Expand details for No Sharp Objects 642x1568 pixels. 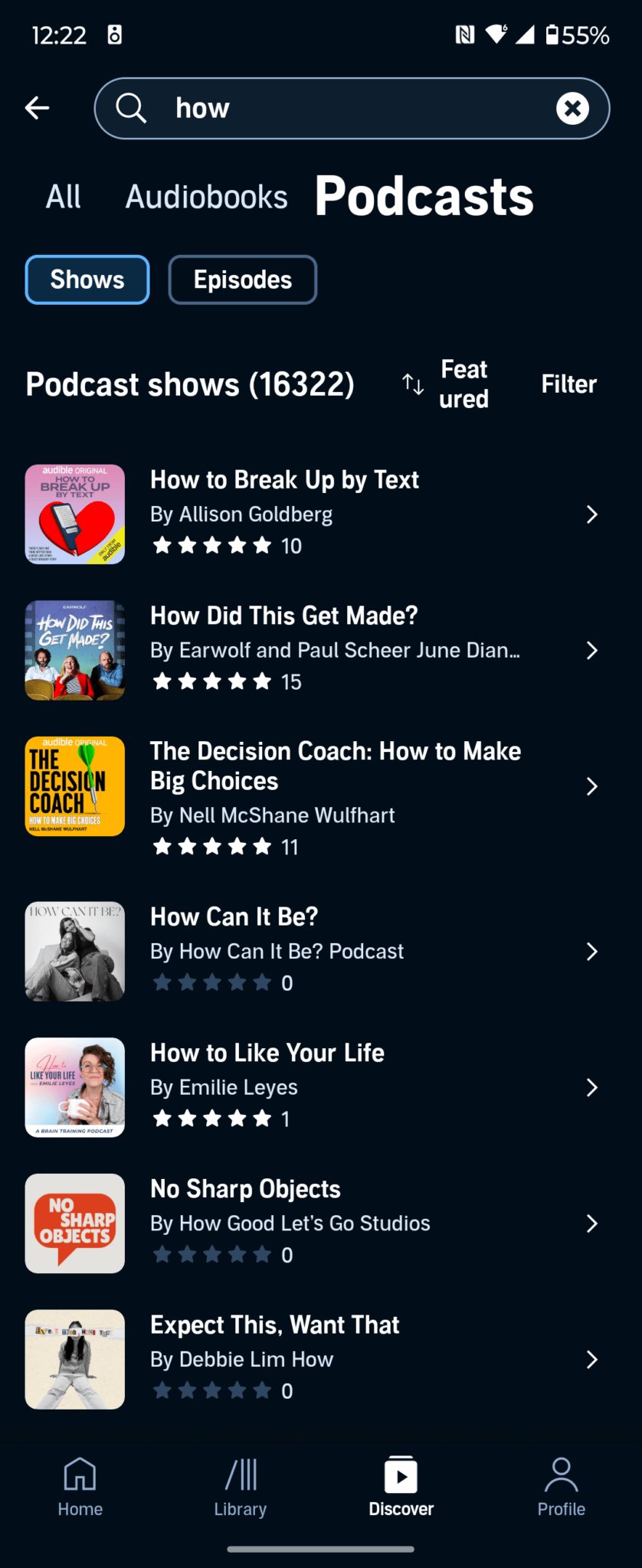591,1223
